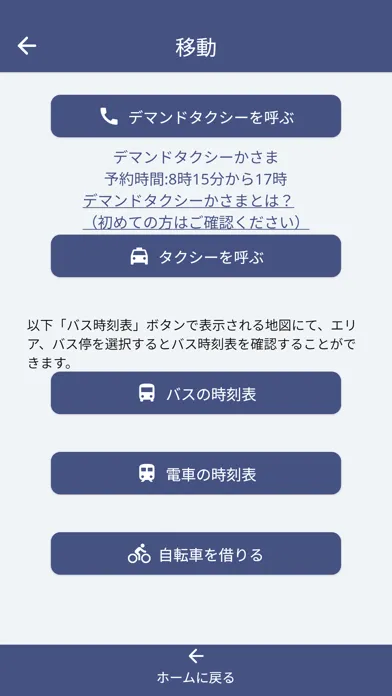Tap the back arrow in the header
The height and width of the screenshot is (696, 392).
pyautogui.click(x=27, y=46)
